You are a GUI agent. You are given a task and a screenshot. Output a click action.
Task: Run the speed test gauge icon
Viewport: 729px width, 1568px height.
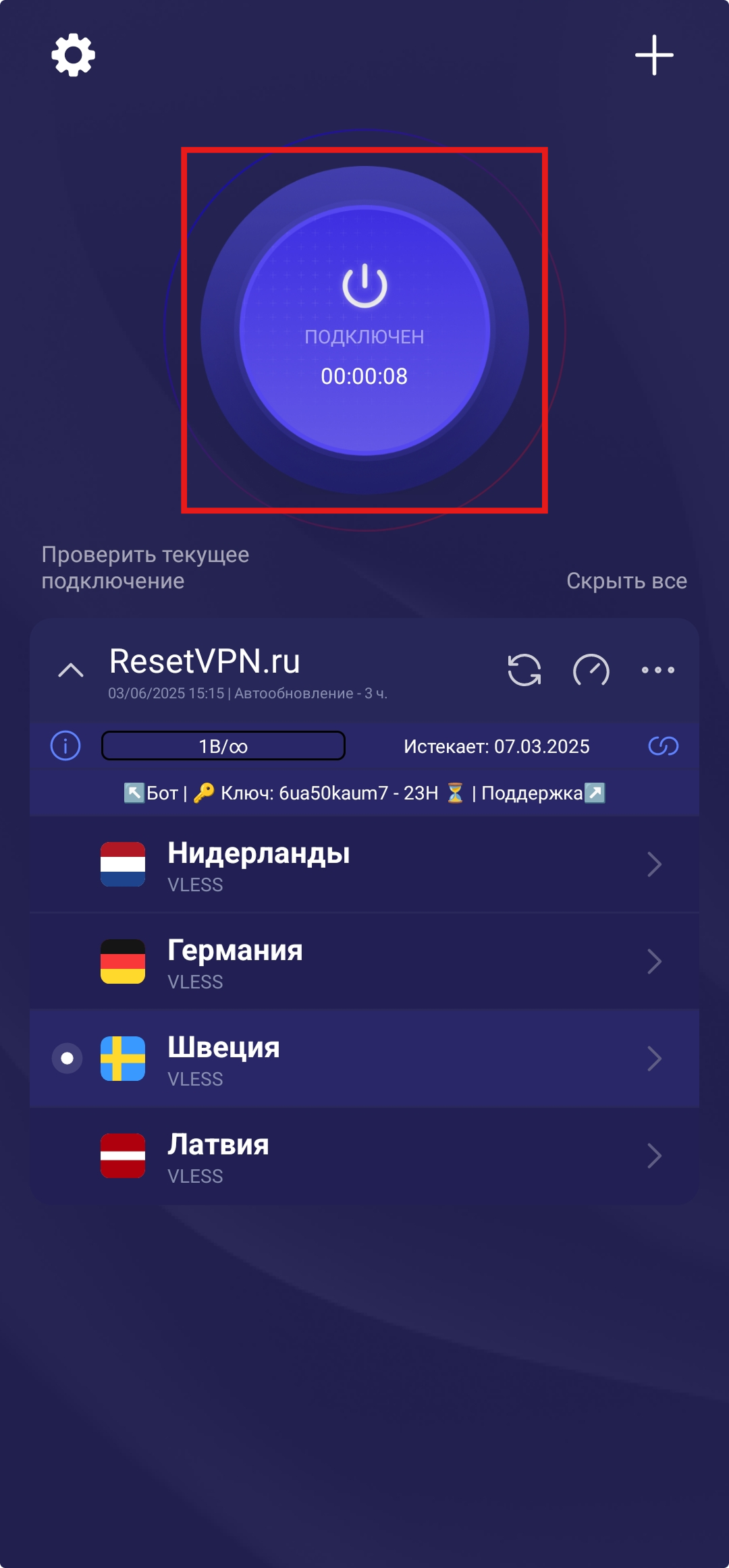point(591,670)
